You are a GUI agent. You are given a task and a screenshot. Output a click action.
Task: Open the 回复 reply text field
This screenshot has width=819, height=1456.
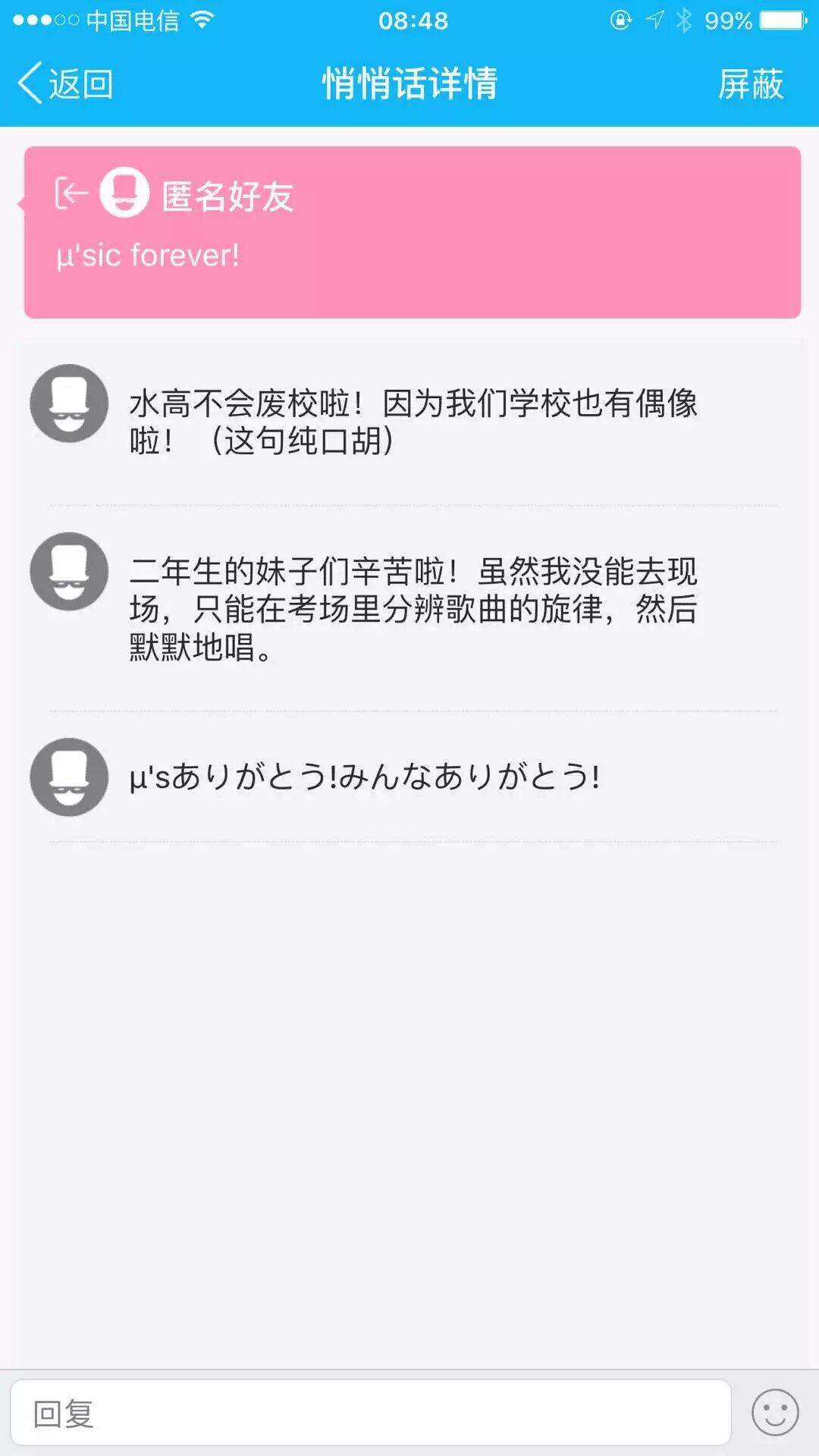point(370,1413)
